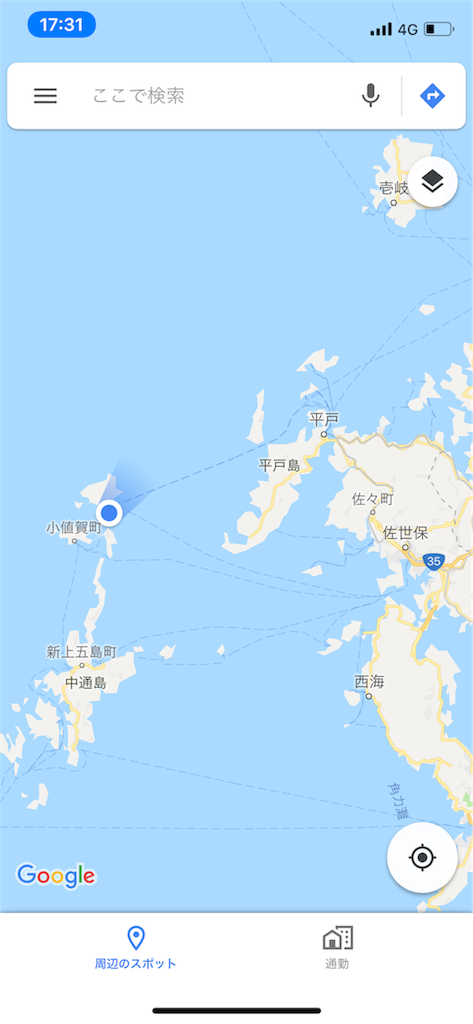473x1024 pixels.
Task: Open the hamburger menu
Action: tap(45, 96)
